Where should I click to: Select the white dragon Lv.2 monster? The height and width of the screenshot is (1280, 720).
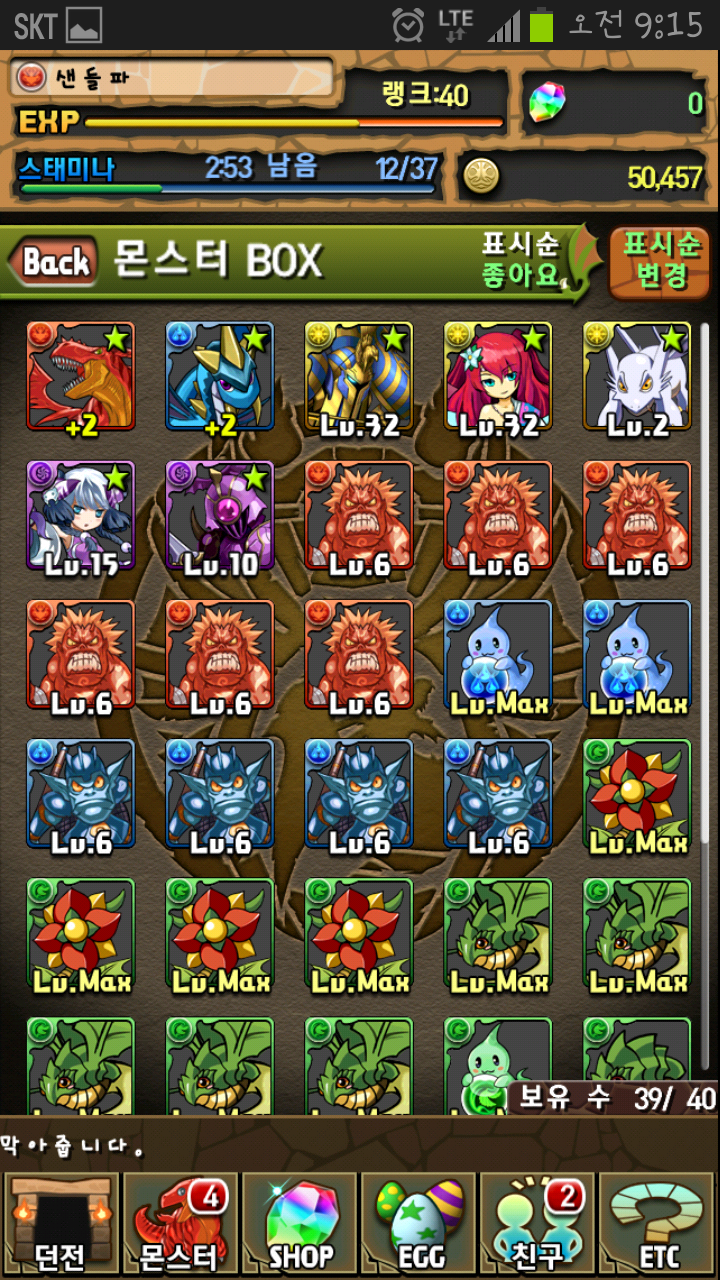[x=637, y=378]
